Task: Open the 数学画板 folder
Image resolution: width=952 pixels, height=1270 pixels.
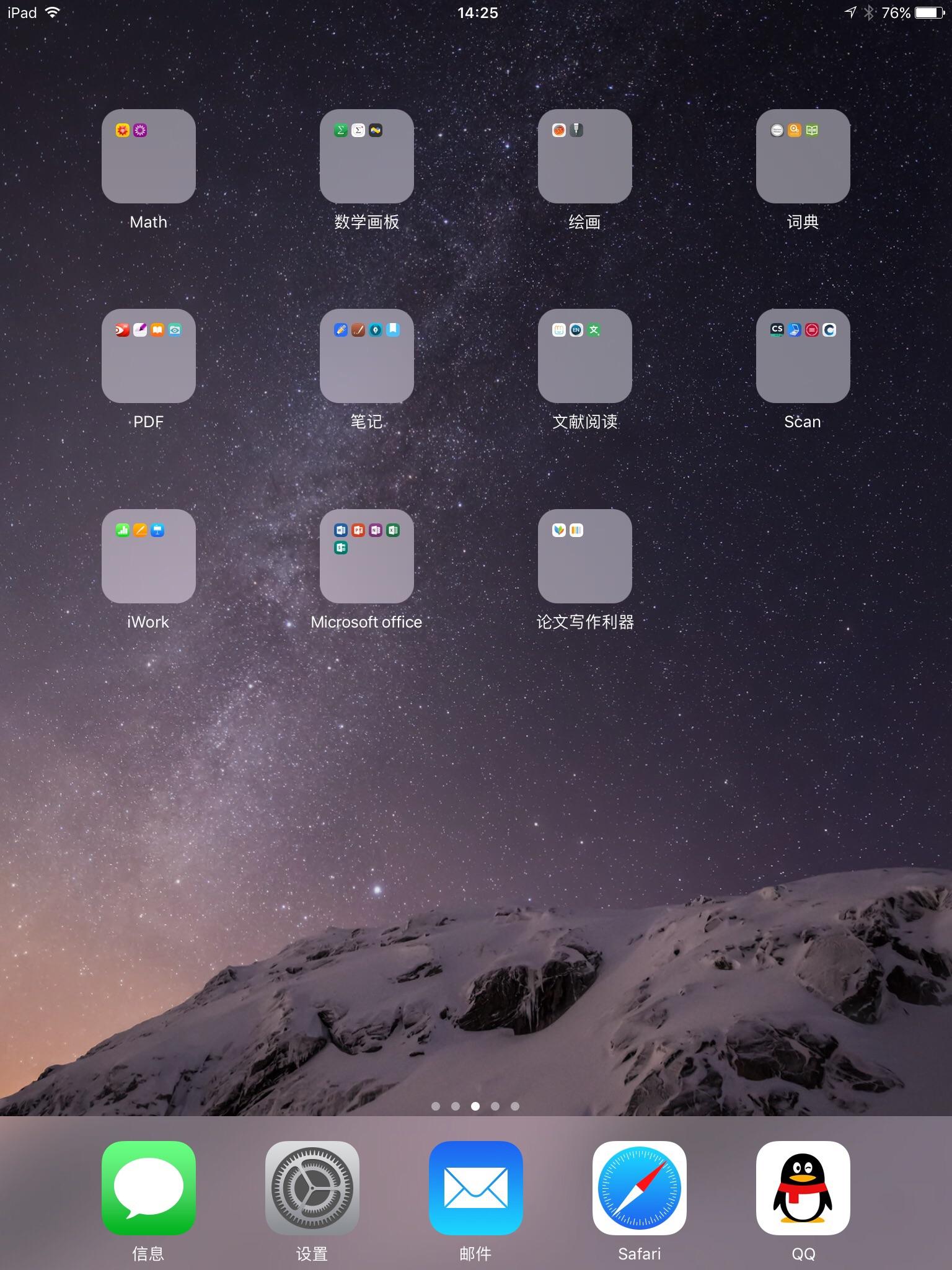Action: 367,156
